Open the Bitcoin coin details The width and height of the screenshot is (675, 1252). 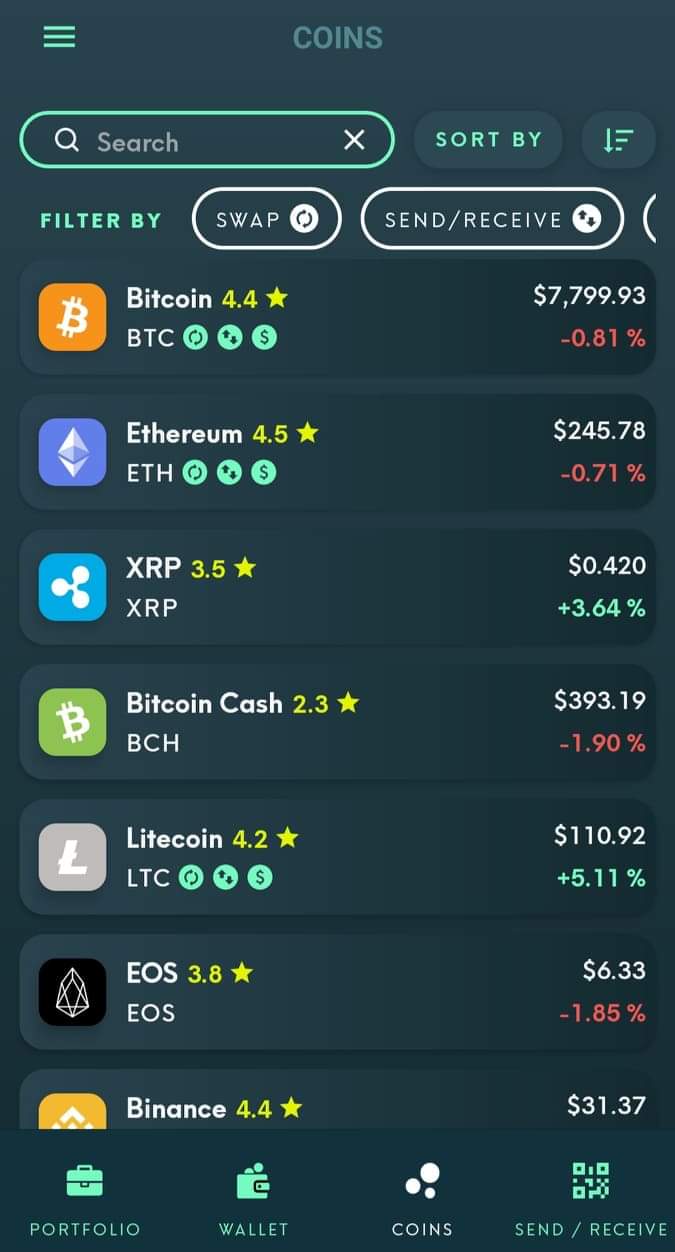coord(337,317)
